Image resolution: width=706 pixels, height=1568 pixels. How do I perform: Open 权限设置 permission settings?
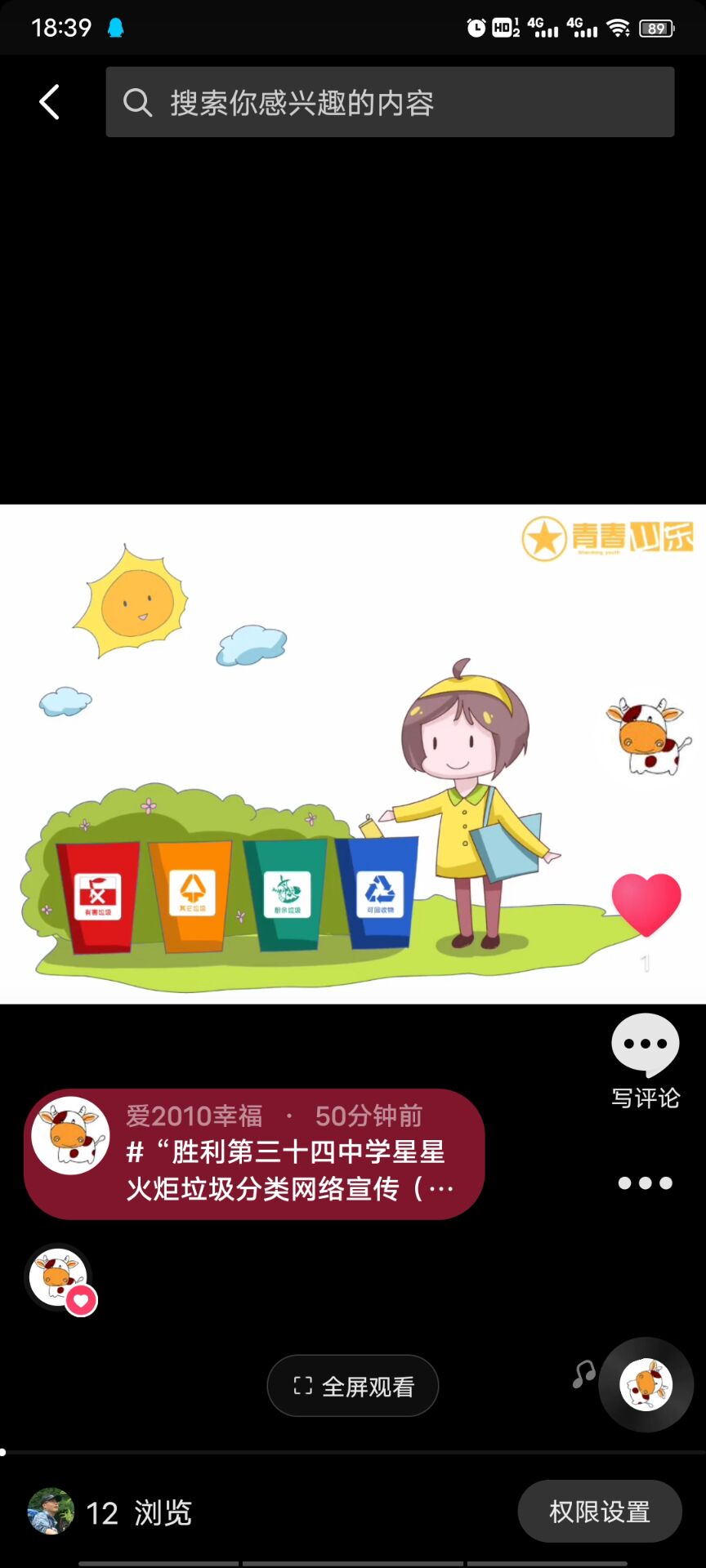600,1512
